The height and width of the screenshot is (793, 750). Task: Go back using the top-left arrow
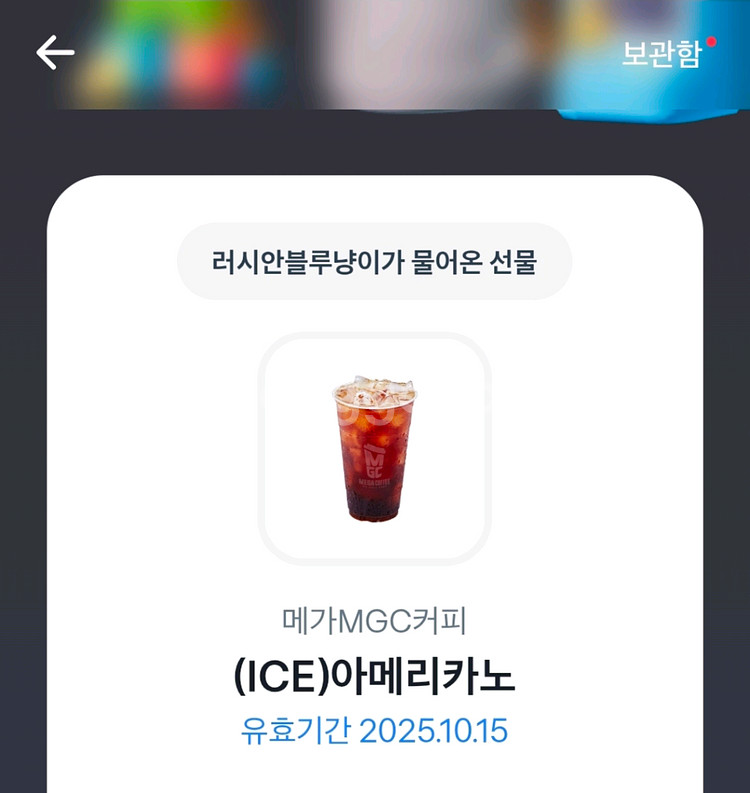click(x=55, y=53)
